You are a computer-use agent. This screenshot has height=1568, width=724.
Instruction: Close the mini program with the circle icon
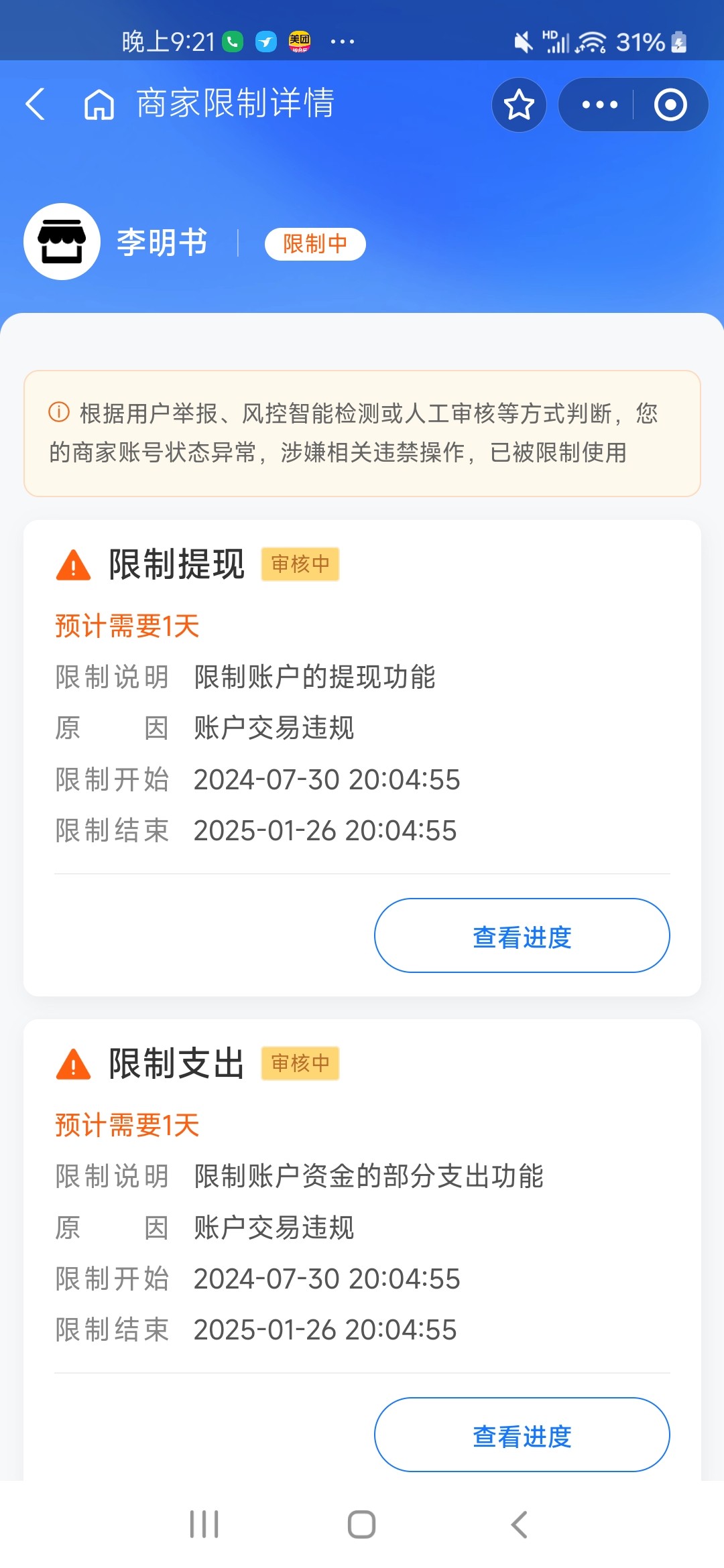[x=670, y=105]
